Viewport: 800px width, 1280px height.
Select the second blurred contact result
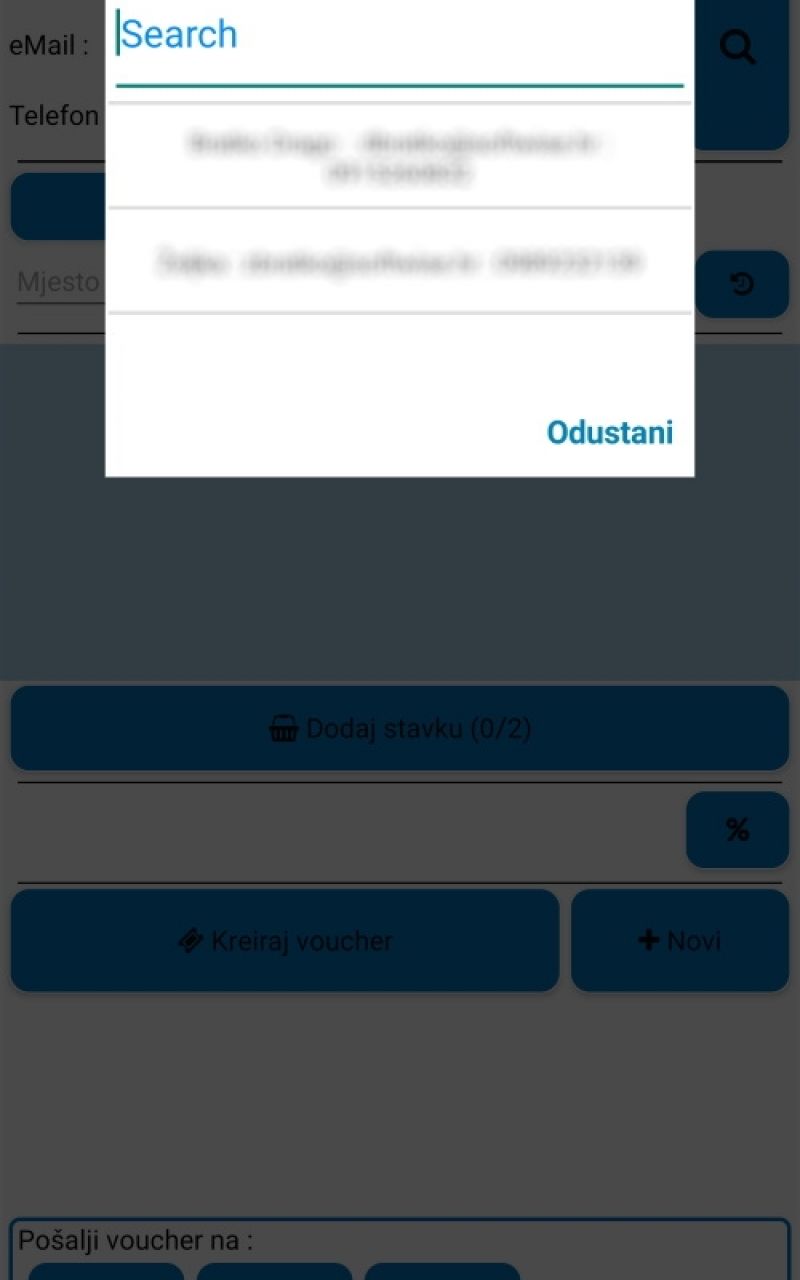pyautogui.click(x=398, y=263)
